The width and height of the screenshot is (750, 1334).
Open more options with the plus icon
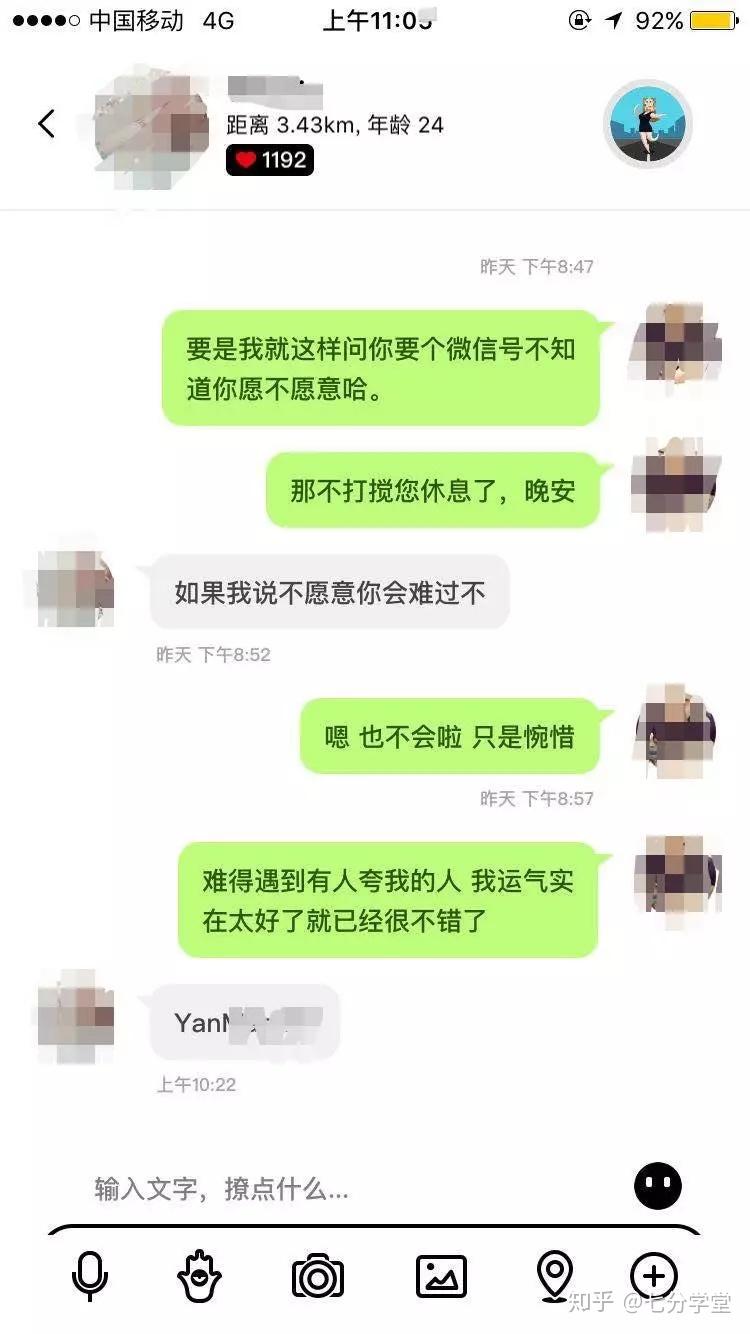pyautogui.click(x=654, y=1277)
